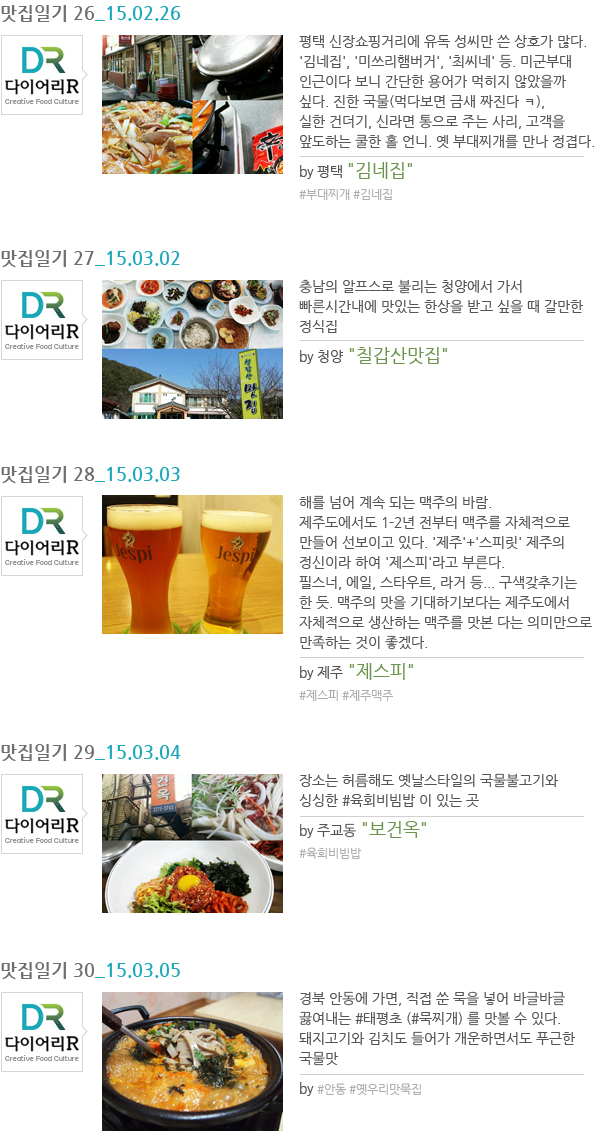Open the 칠갑산맛집 food photo
Screen dimensions: 600x1140
pyautogui.click(x=192, y=349)
